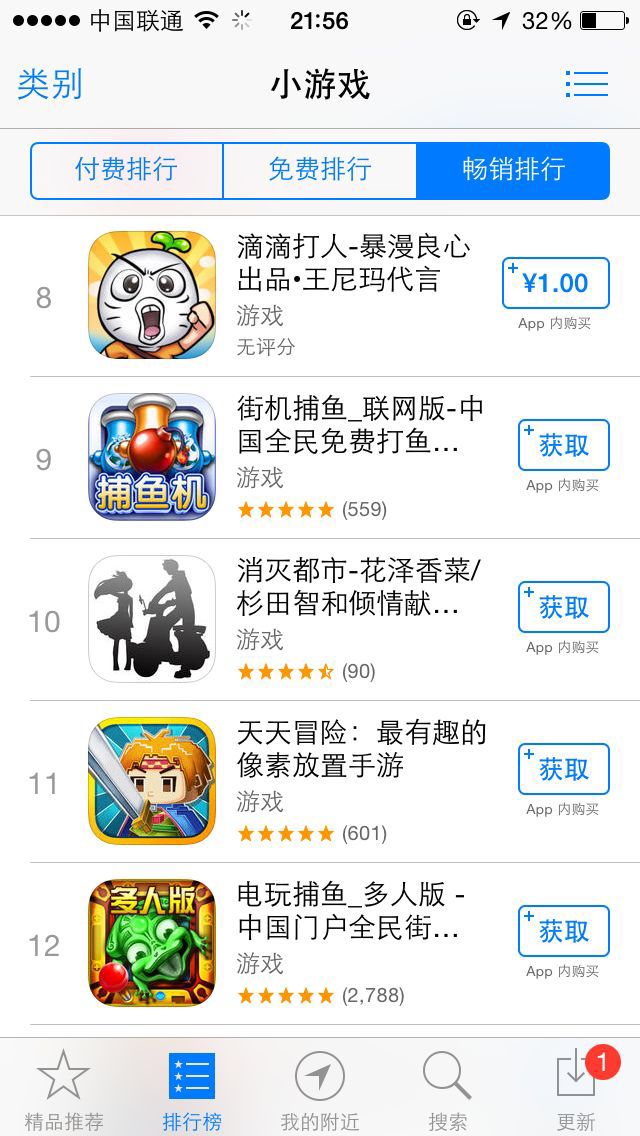640x1136 pixels.
Task: Open the list menu icon
Action: pyautogui.click(x=586, y=84)
